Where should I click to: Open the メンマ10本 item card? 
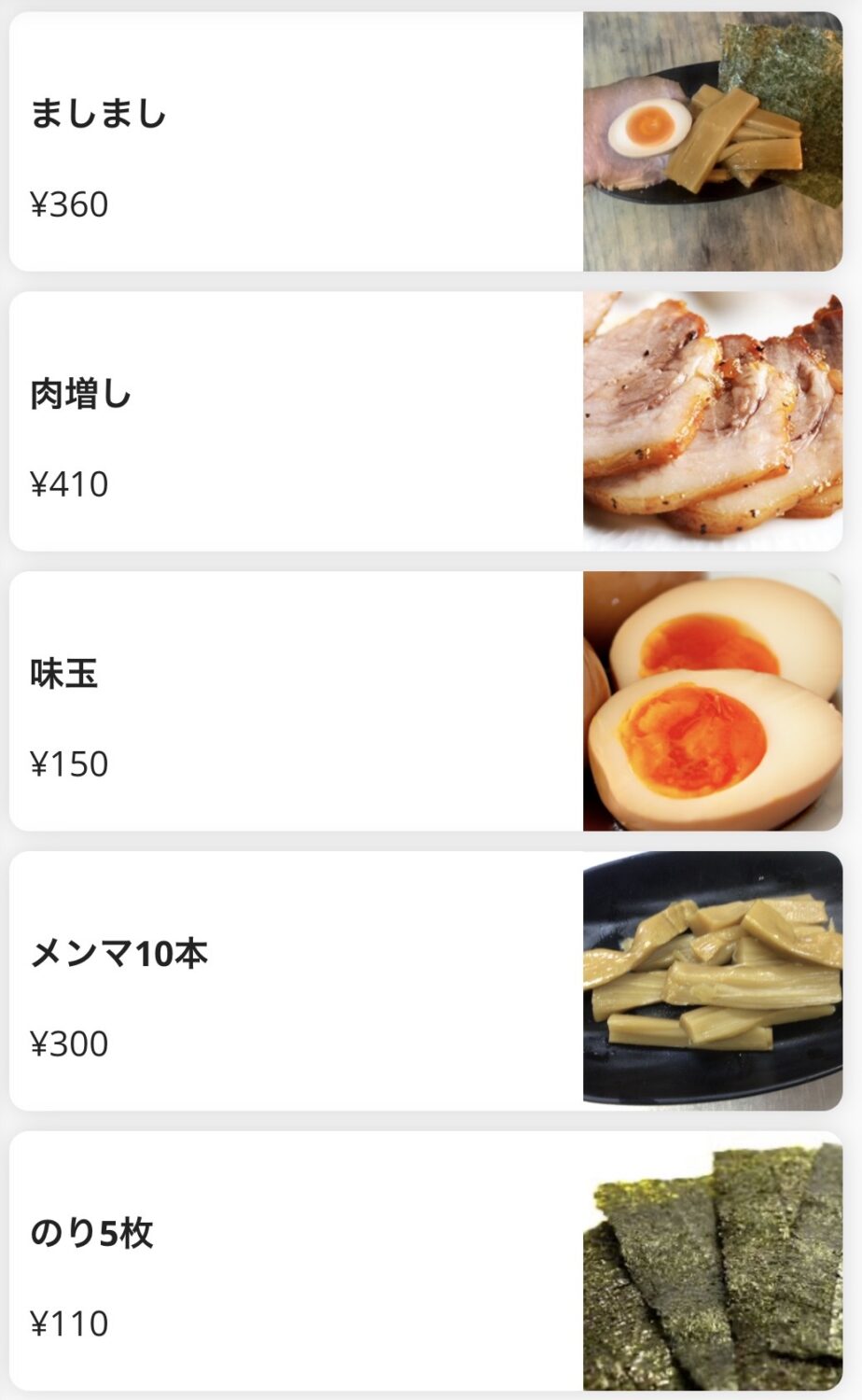425,982
